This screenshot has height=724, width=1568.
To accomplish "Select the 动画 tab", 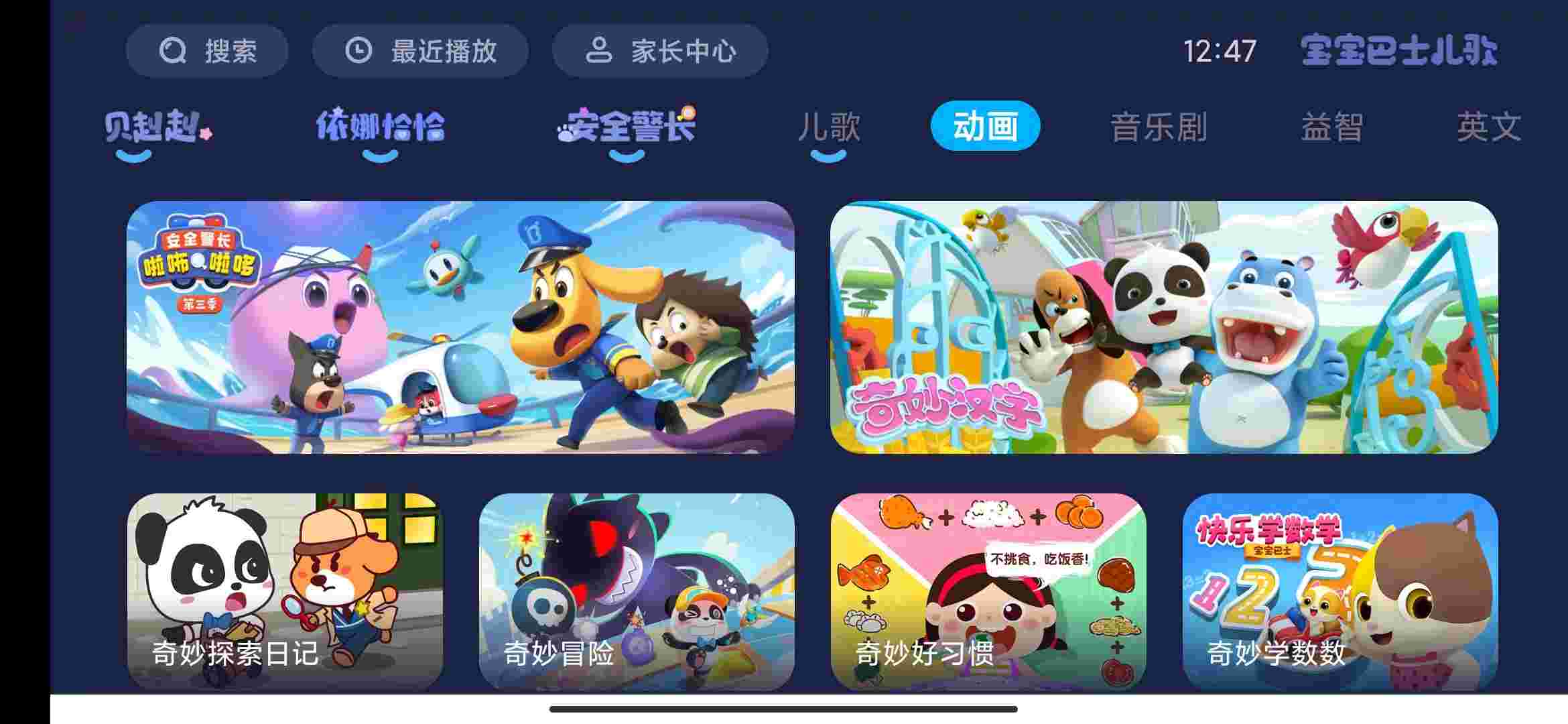I will click(985, 126).
